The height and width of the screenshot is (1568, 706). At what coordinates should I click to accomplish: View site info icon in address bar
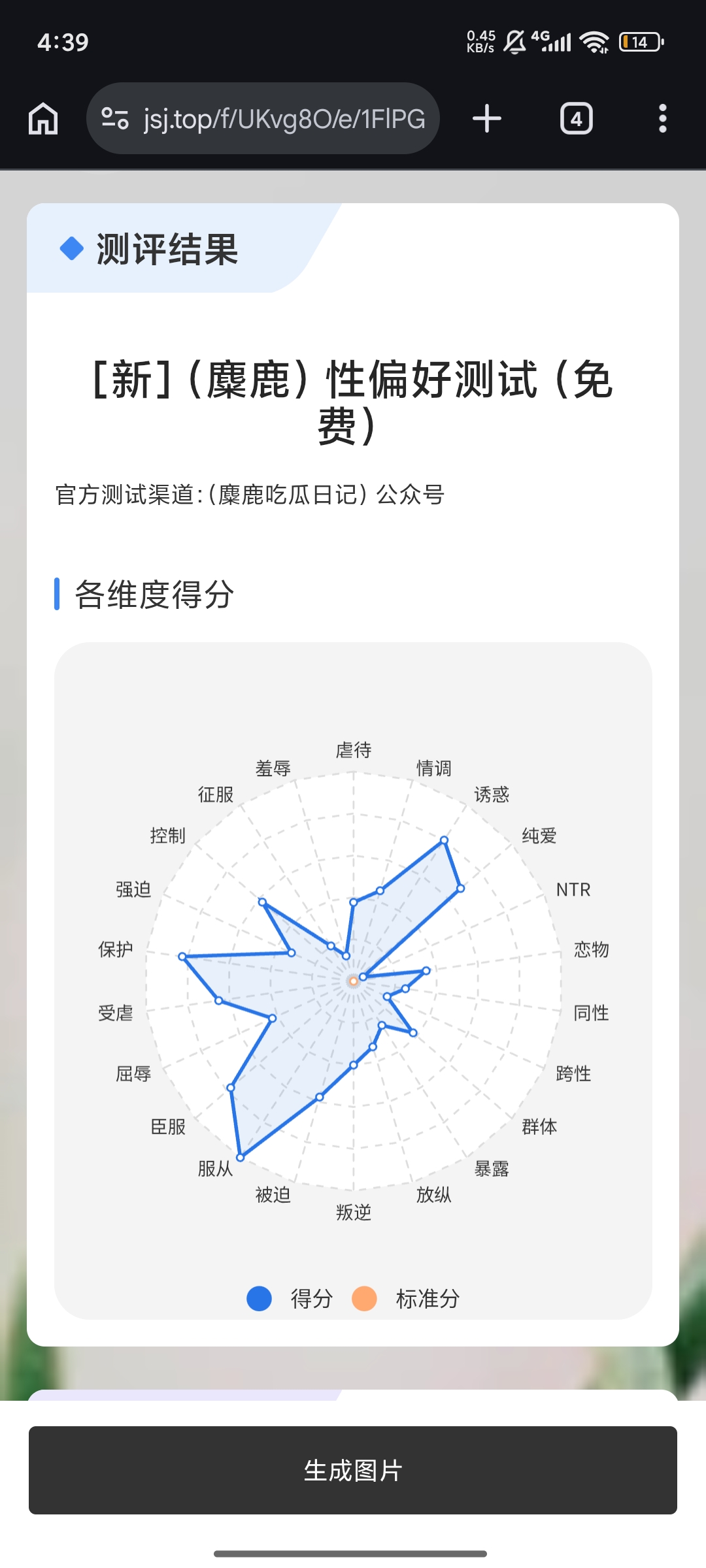coord(115,119)
